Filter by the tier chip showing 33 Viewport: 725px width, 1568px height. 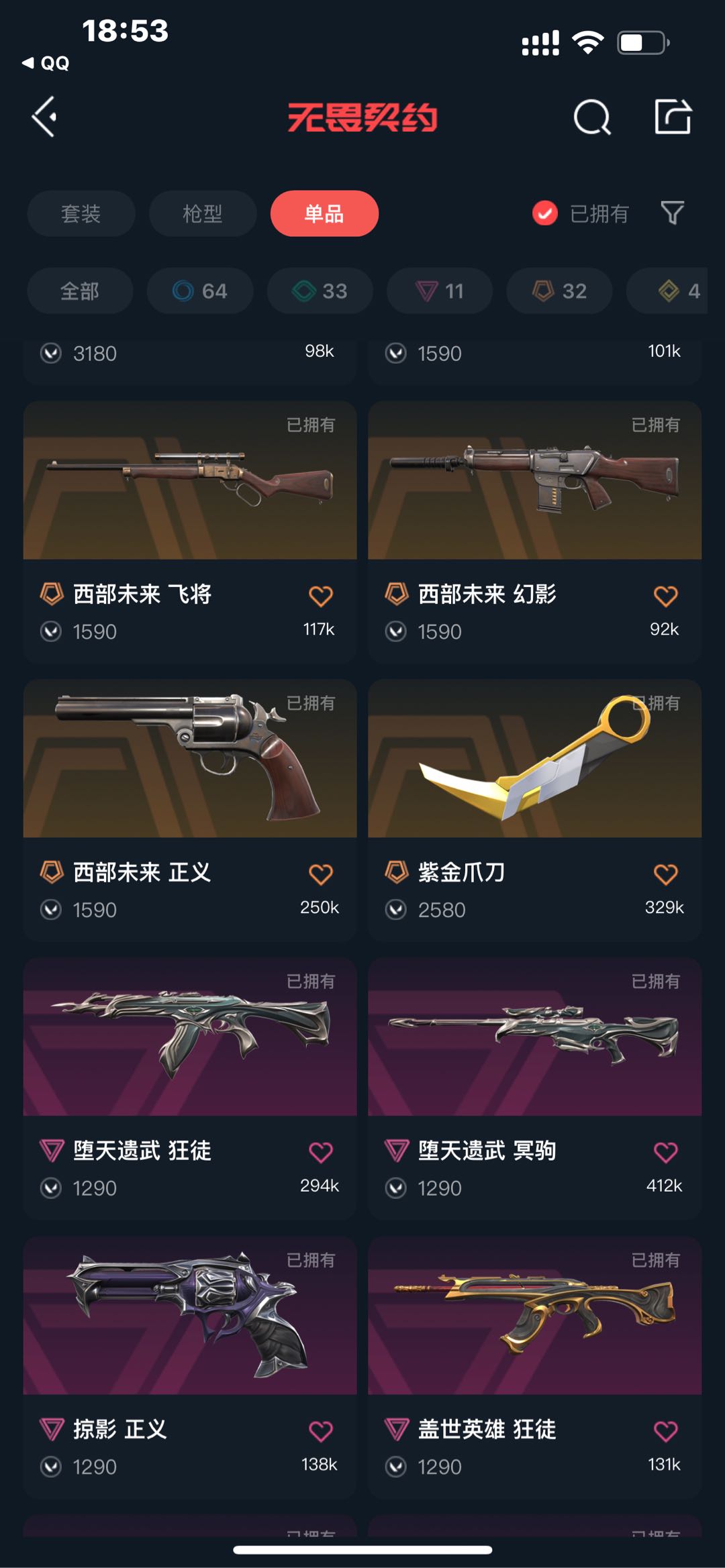(320, 291)
